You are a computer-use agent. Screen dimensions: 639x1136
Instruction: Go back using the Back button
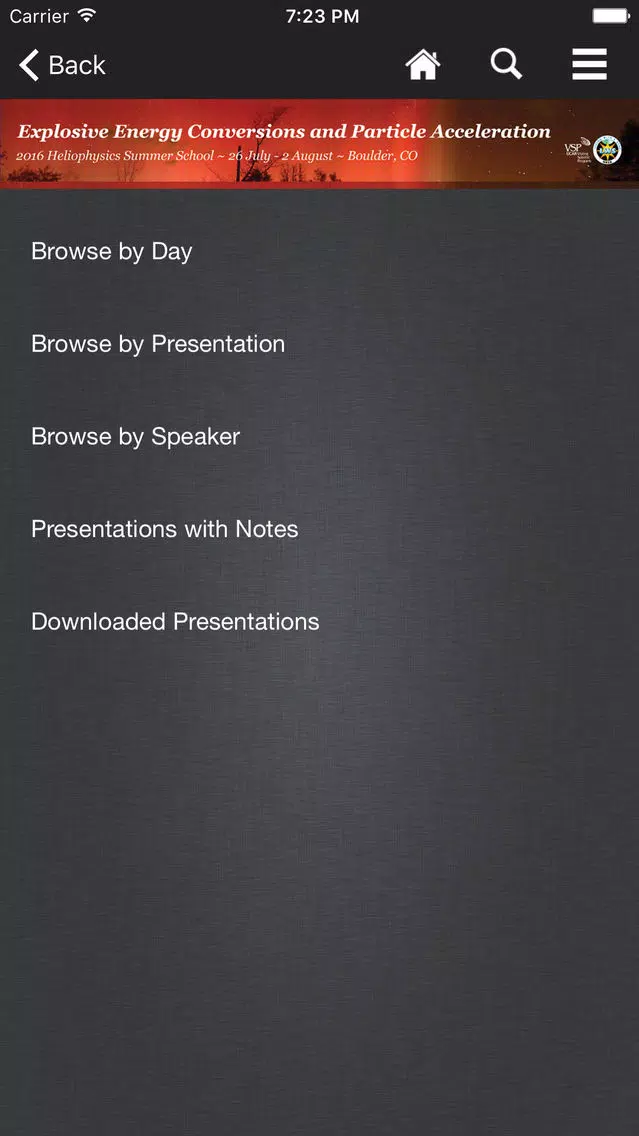coord(62,65)
